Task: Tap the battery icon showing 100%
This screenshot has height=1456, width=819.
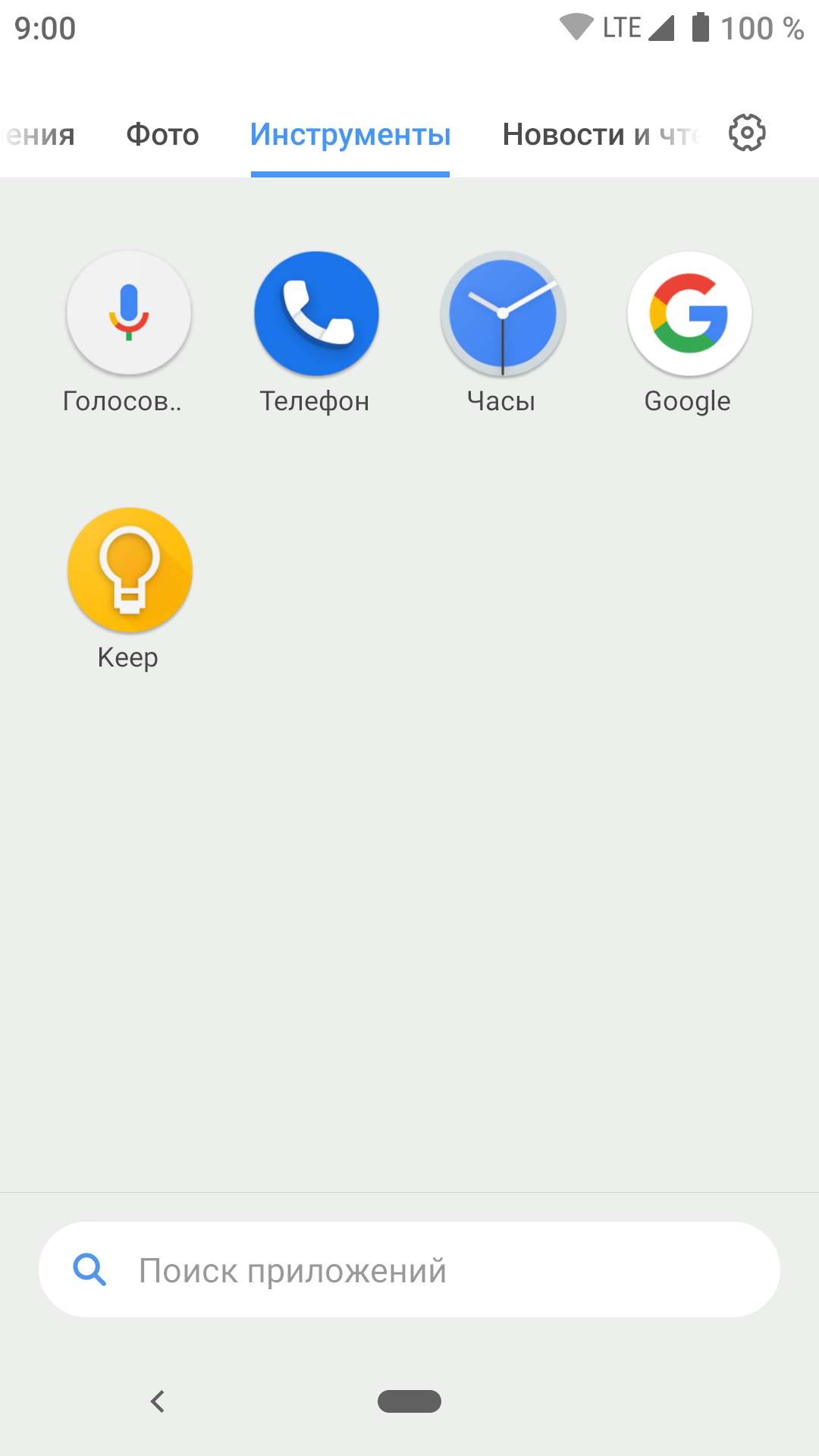Action: coord(699,27)
